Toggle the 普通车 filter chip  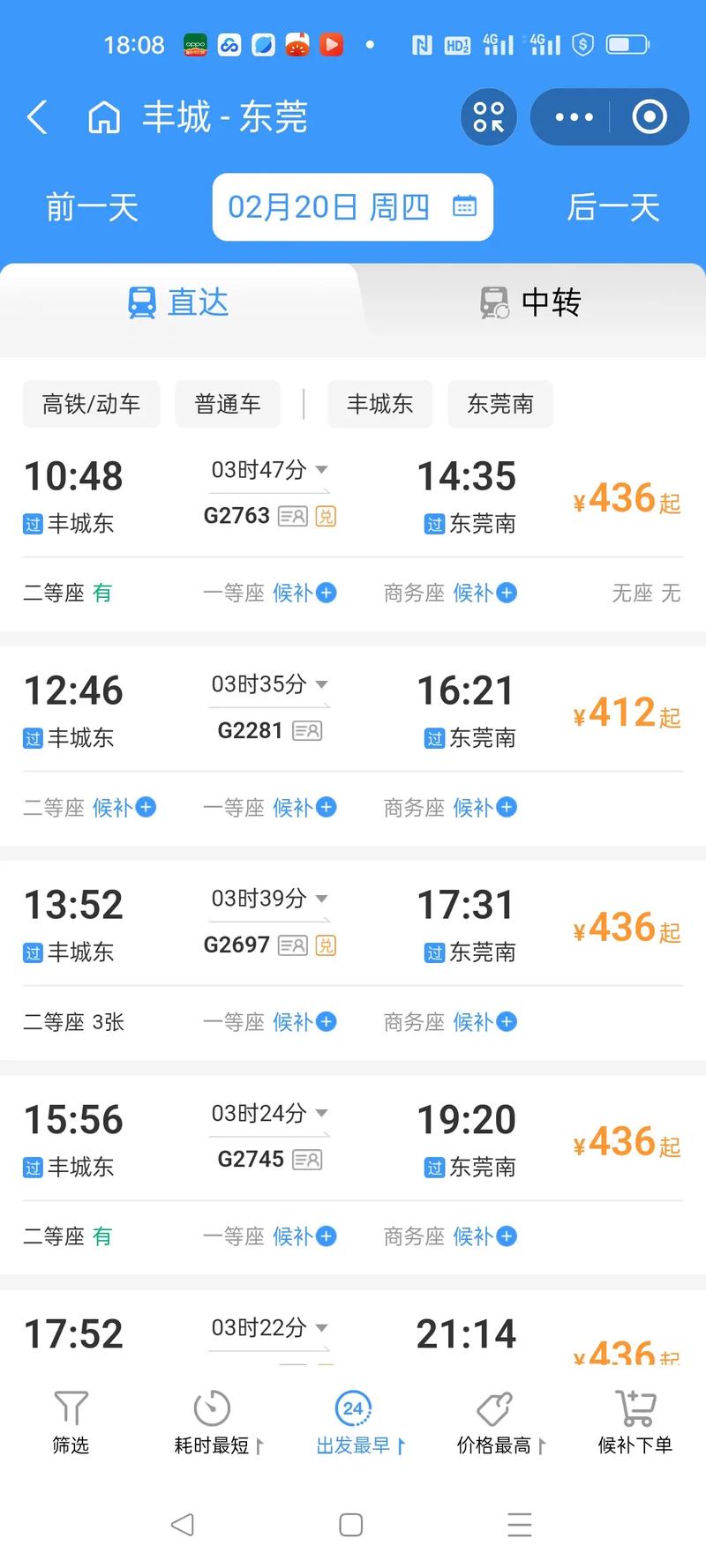pos(228,404)
